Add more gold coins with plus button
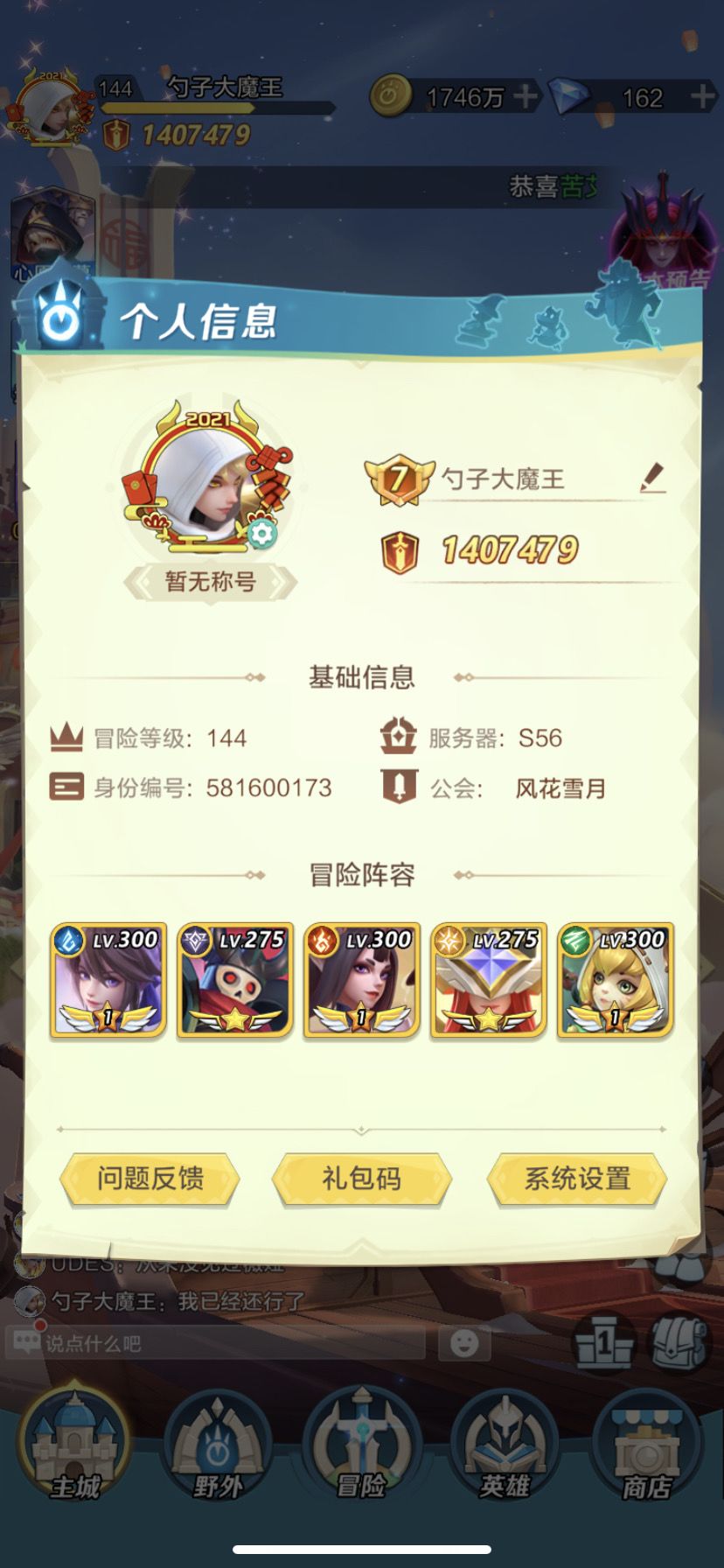The height and width of the screenshot is (1568, 724). point(526,96)
